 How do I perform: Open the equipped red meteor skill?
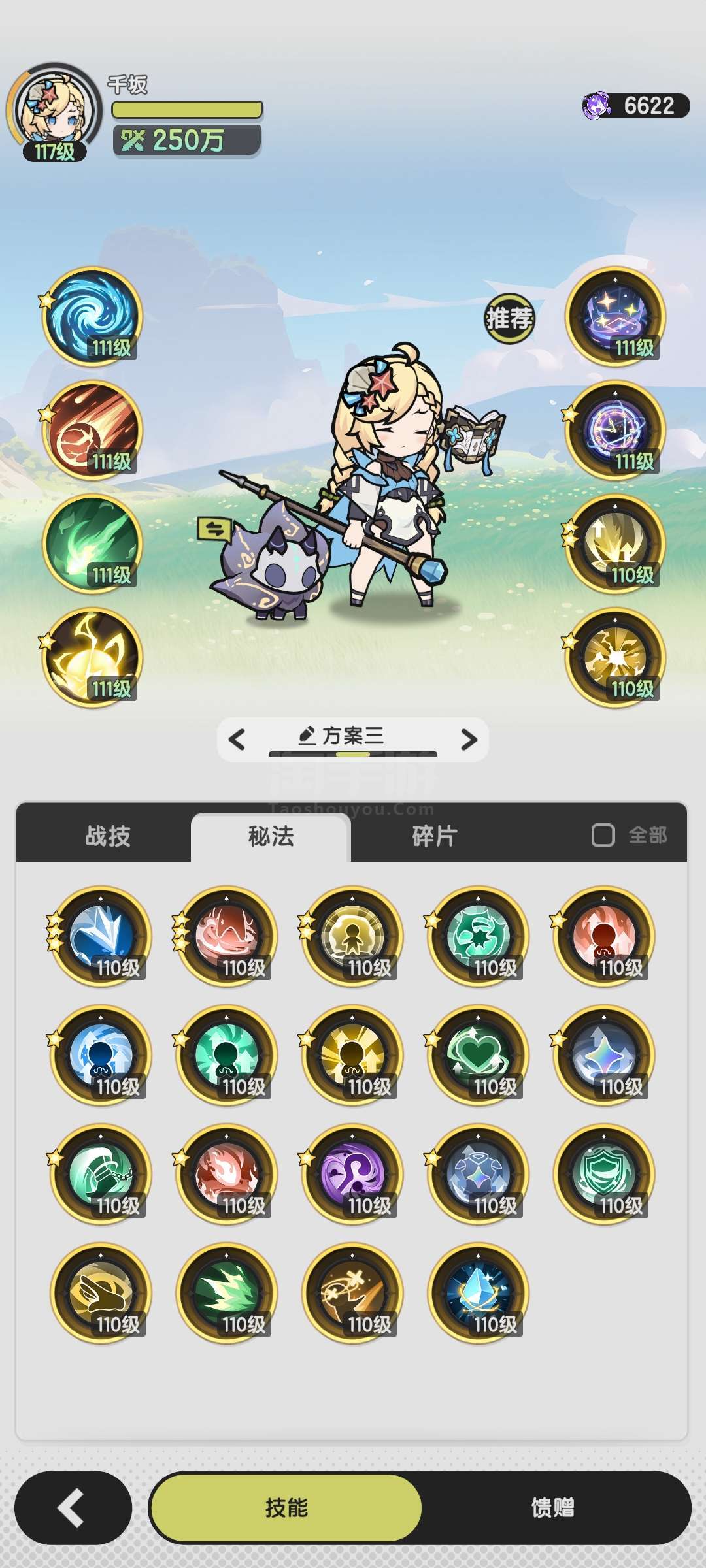point(92,430)
